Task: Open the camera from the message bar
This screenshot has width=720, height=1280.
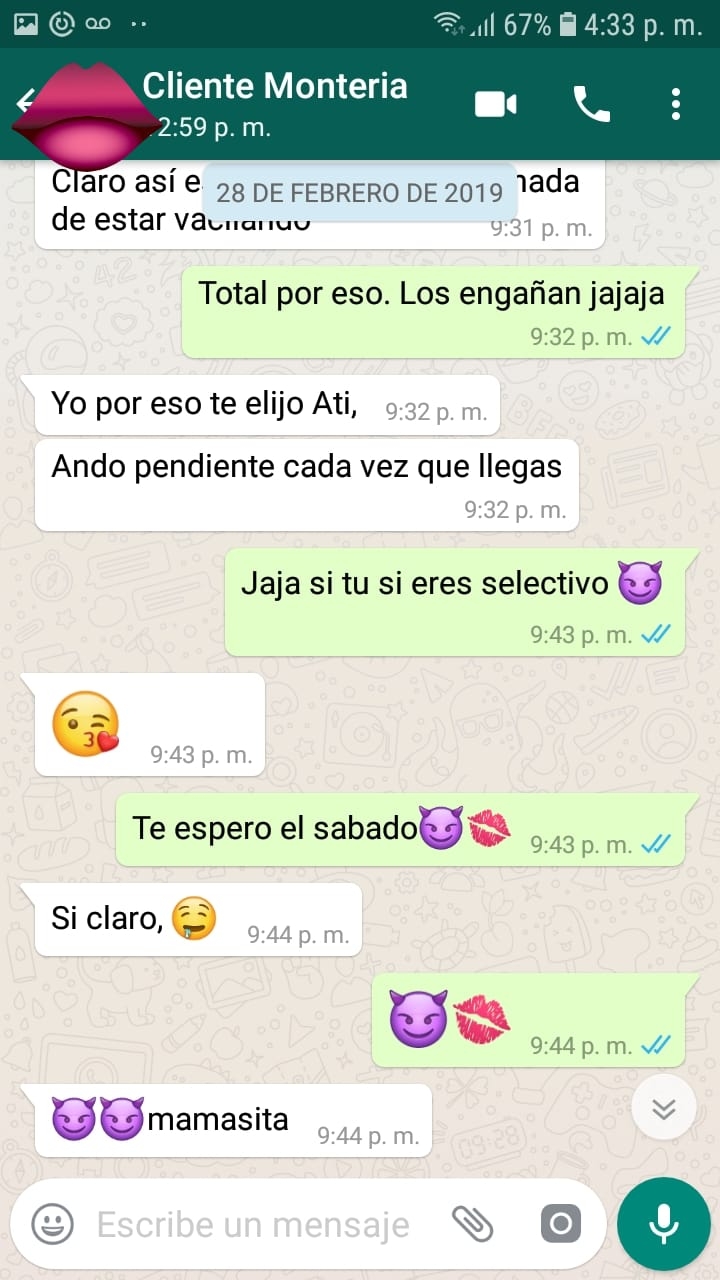Action: [560, 1223]
